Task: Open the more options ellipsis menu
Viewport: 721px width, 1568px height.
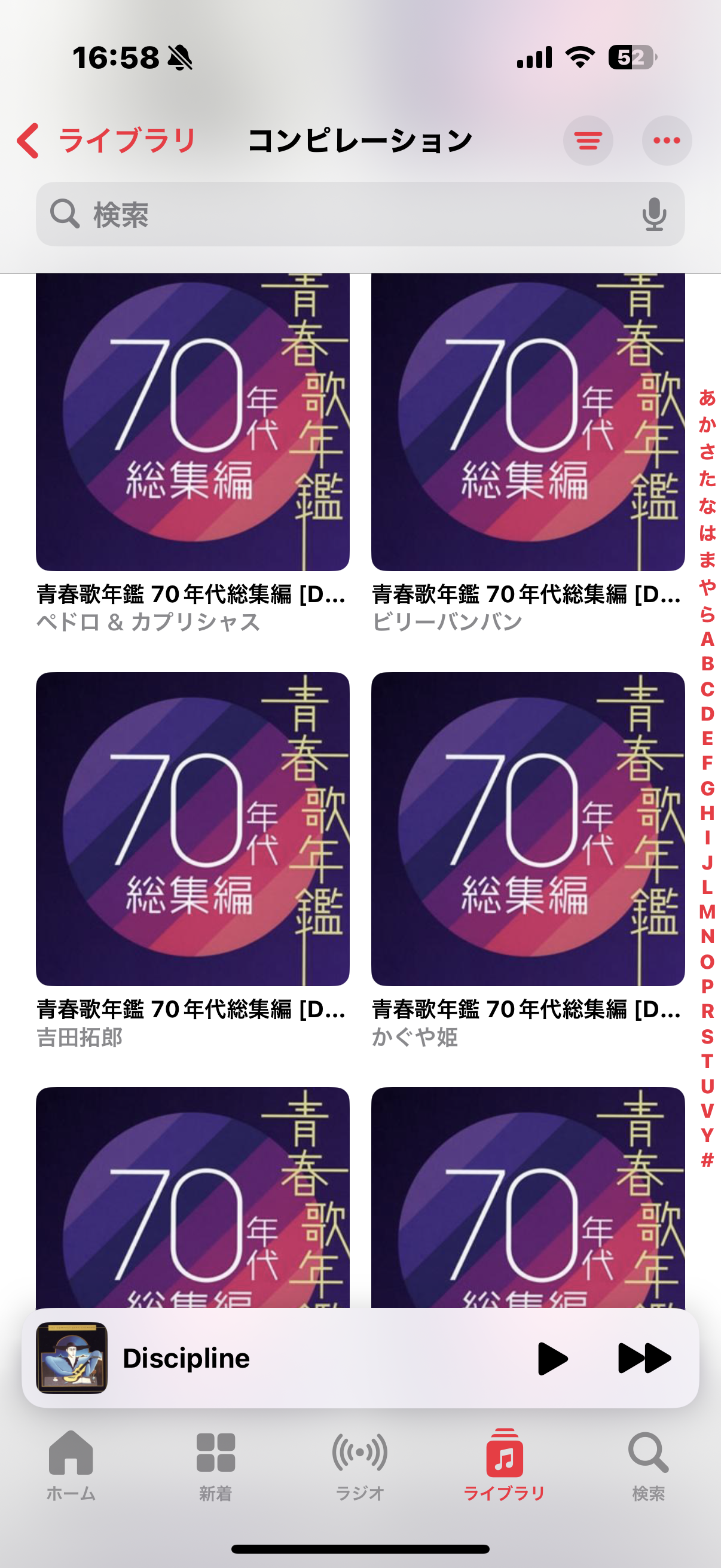Action: click(x=666, y=141)
